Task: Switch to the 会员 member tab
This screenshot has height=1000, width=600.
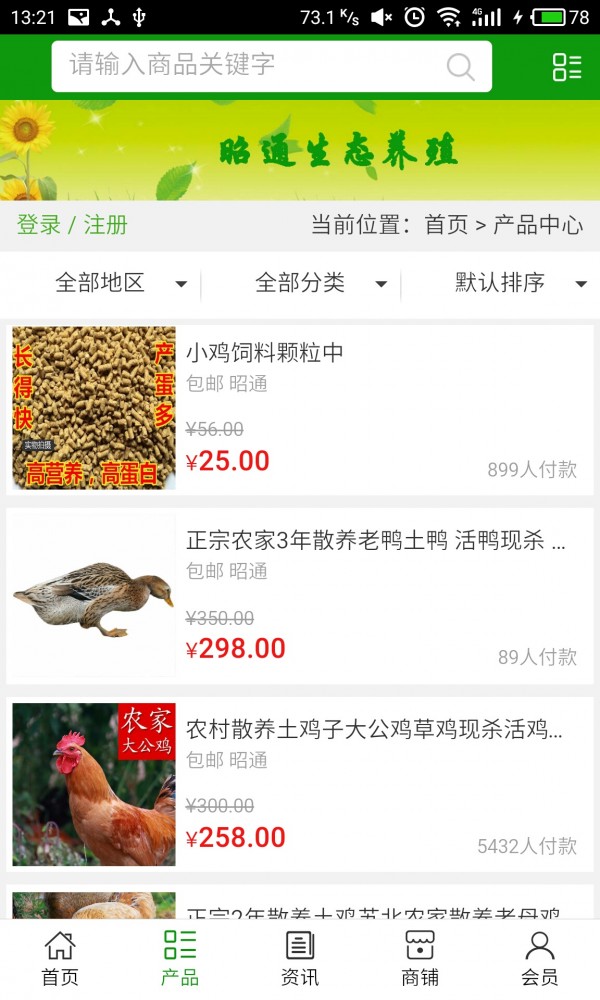Action: pyautogui.click(x=540, y=958)
